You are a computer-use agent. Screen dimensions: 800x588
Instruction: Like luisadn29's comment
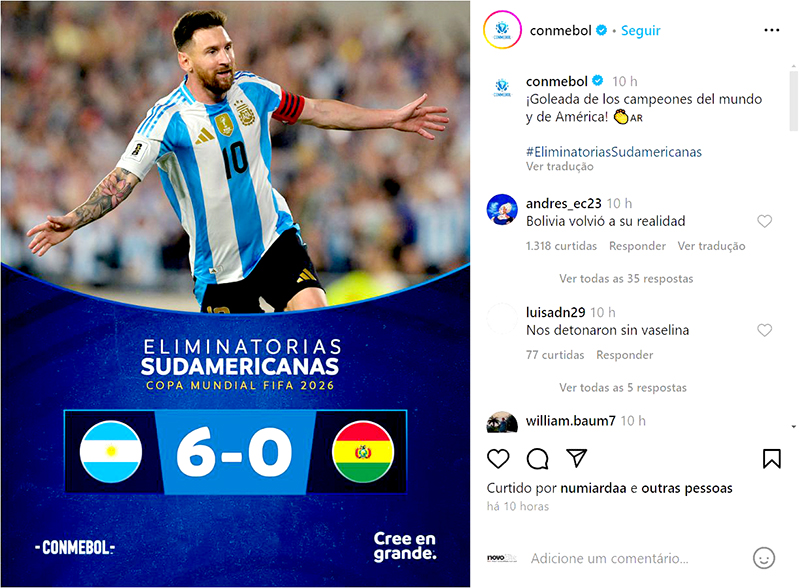coord(764,330)
